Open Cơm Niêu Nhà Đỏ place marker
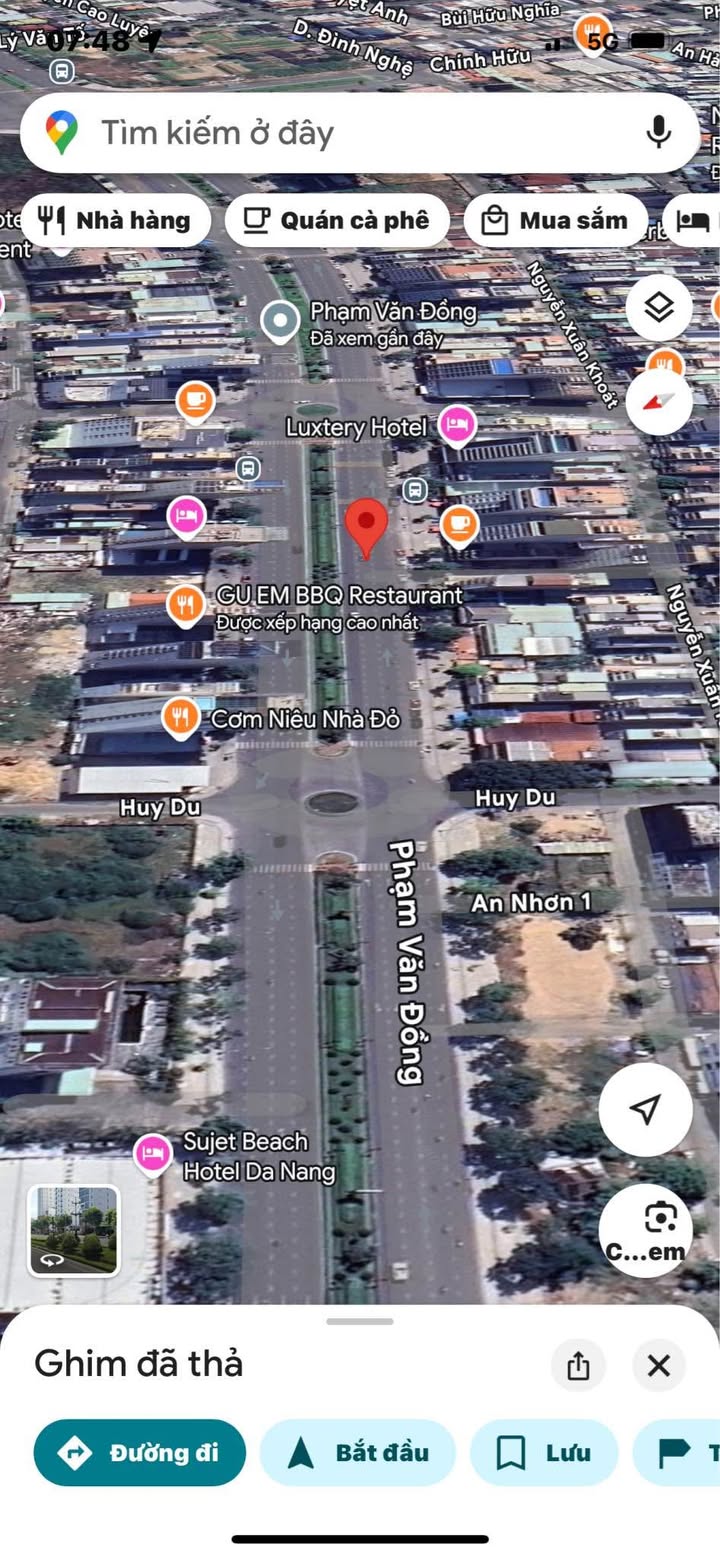The width and height of the screenshot is (720, 1557). (x=181, y=718)
